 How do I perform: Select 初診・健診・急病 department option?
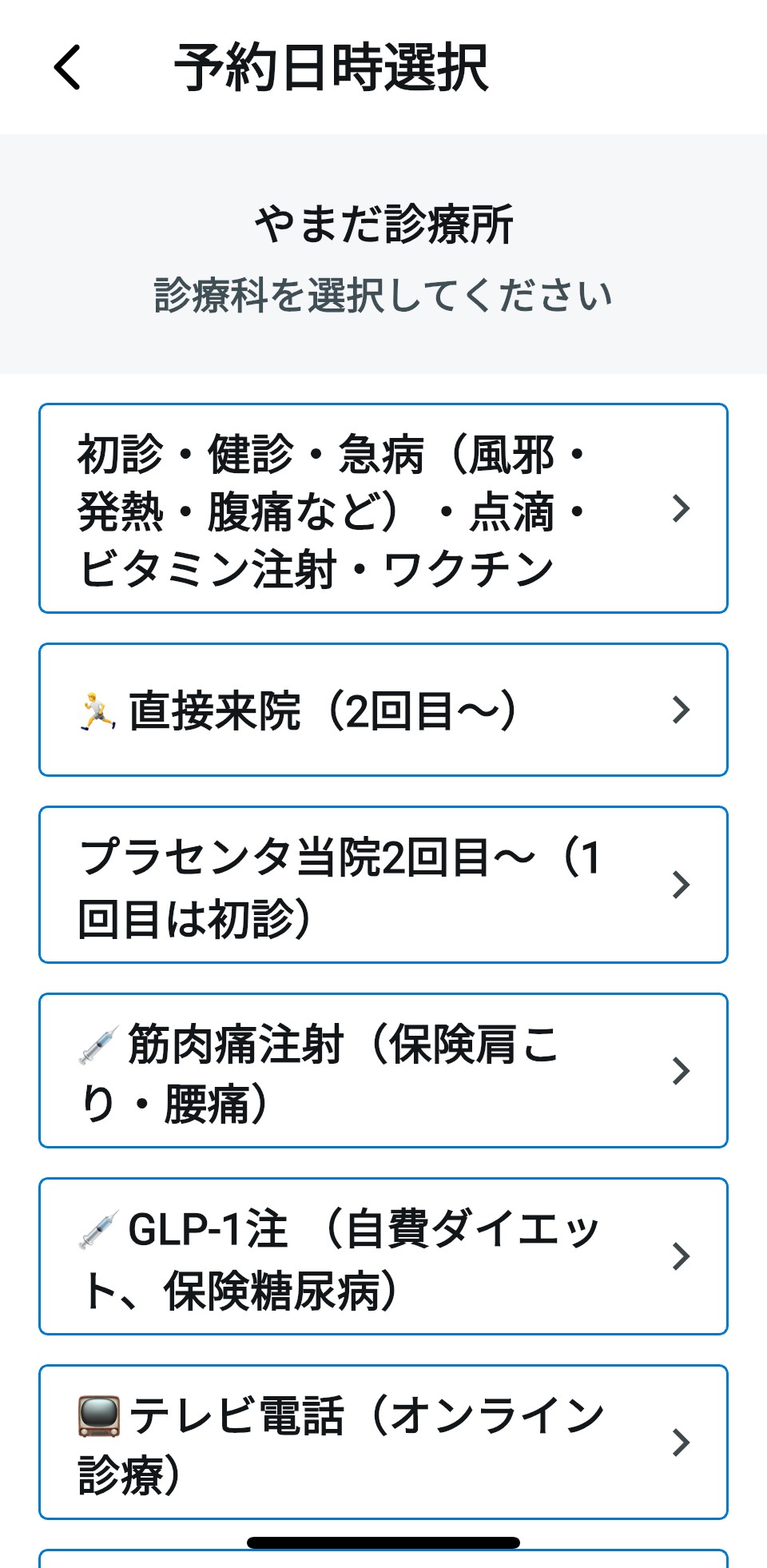383,508
